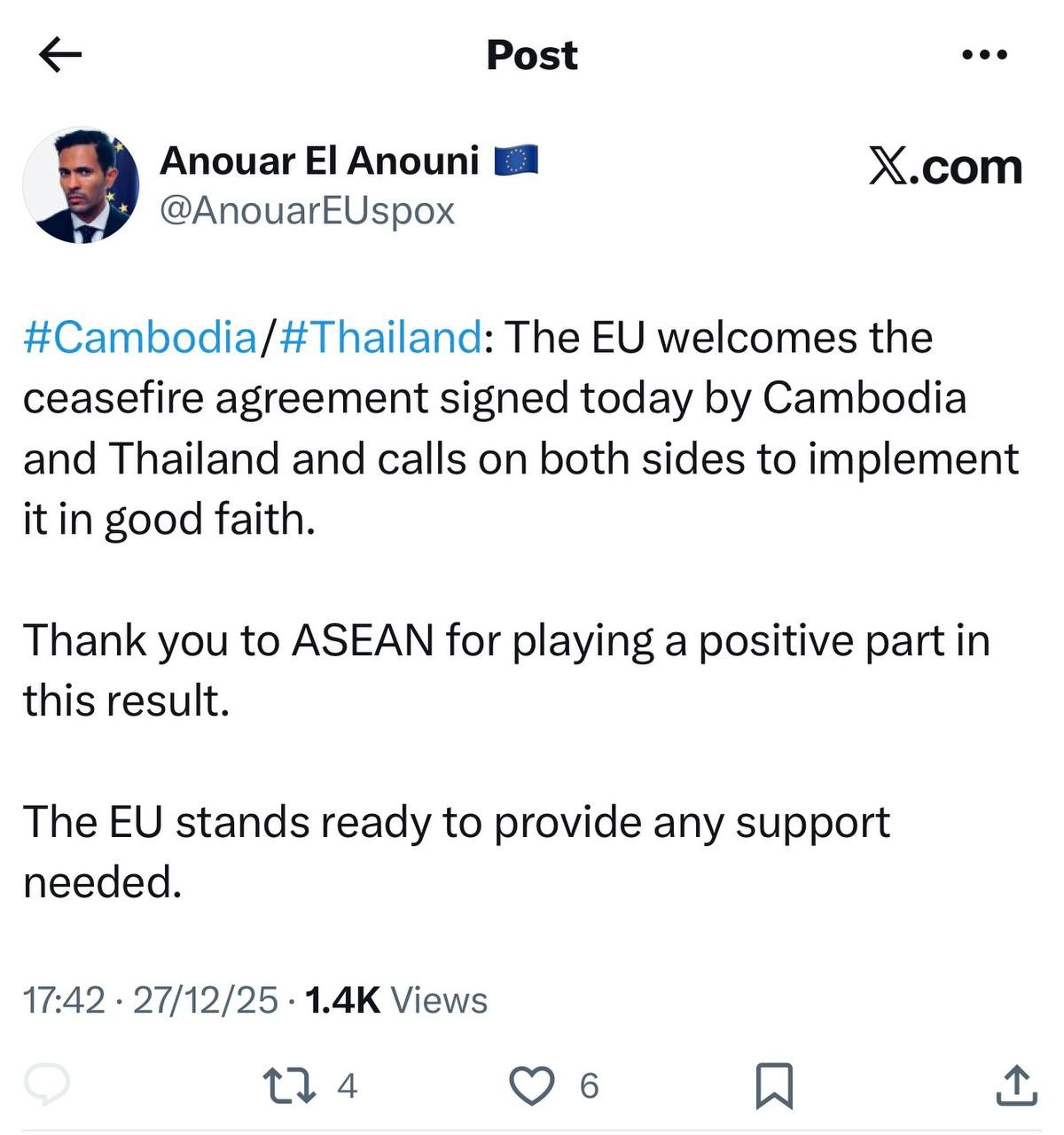Viewport: 1064px width, 1135px height.
Task: Share the post via share icon
Action: coord(1016,1085)
